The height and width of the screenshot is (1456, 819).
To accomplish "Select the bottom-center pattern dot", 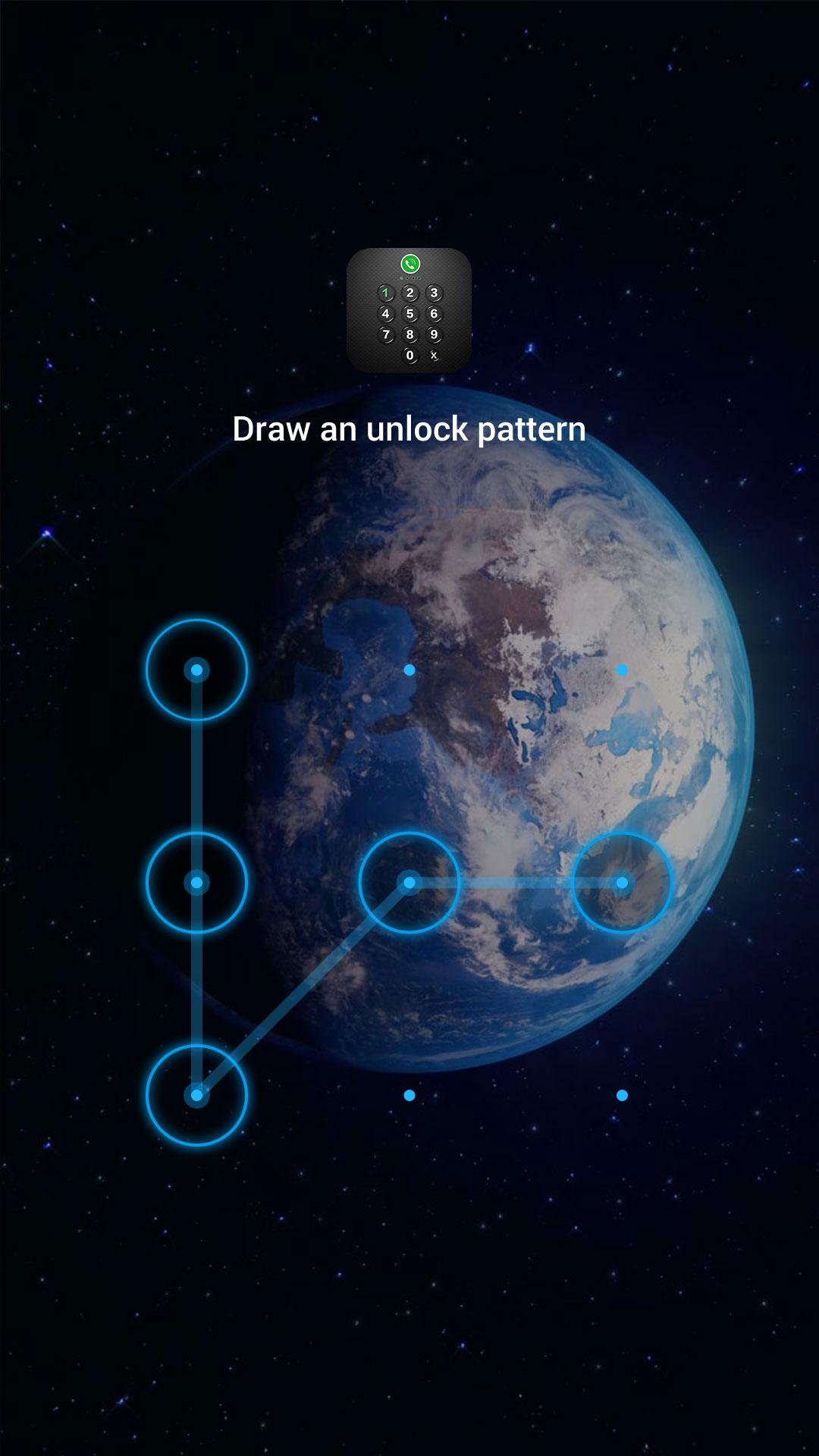I will coord(409,1094).
